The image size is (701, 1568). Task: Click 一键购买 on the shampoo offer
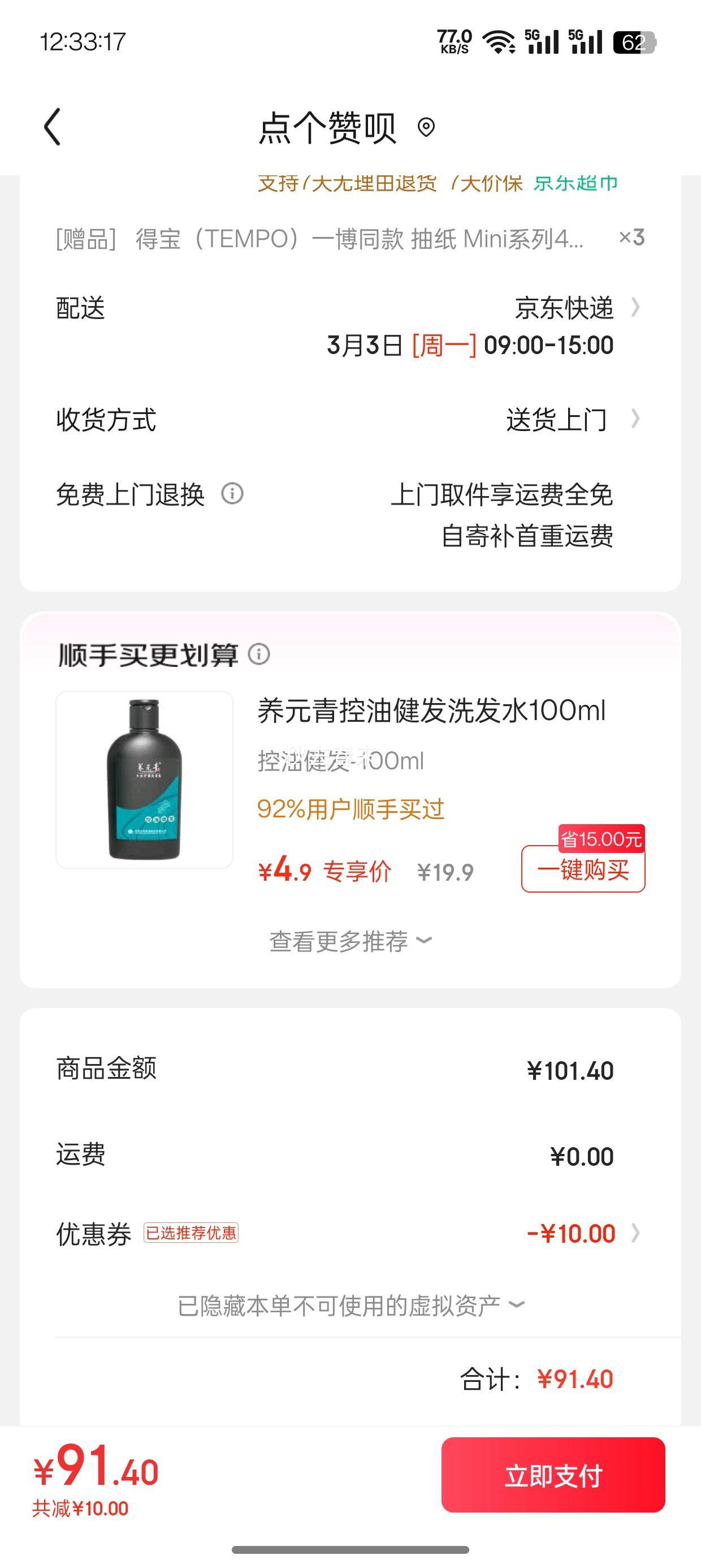click(583, 870)
